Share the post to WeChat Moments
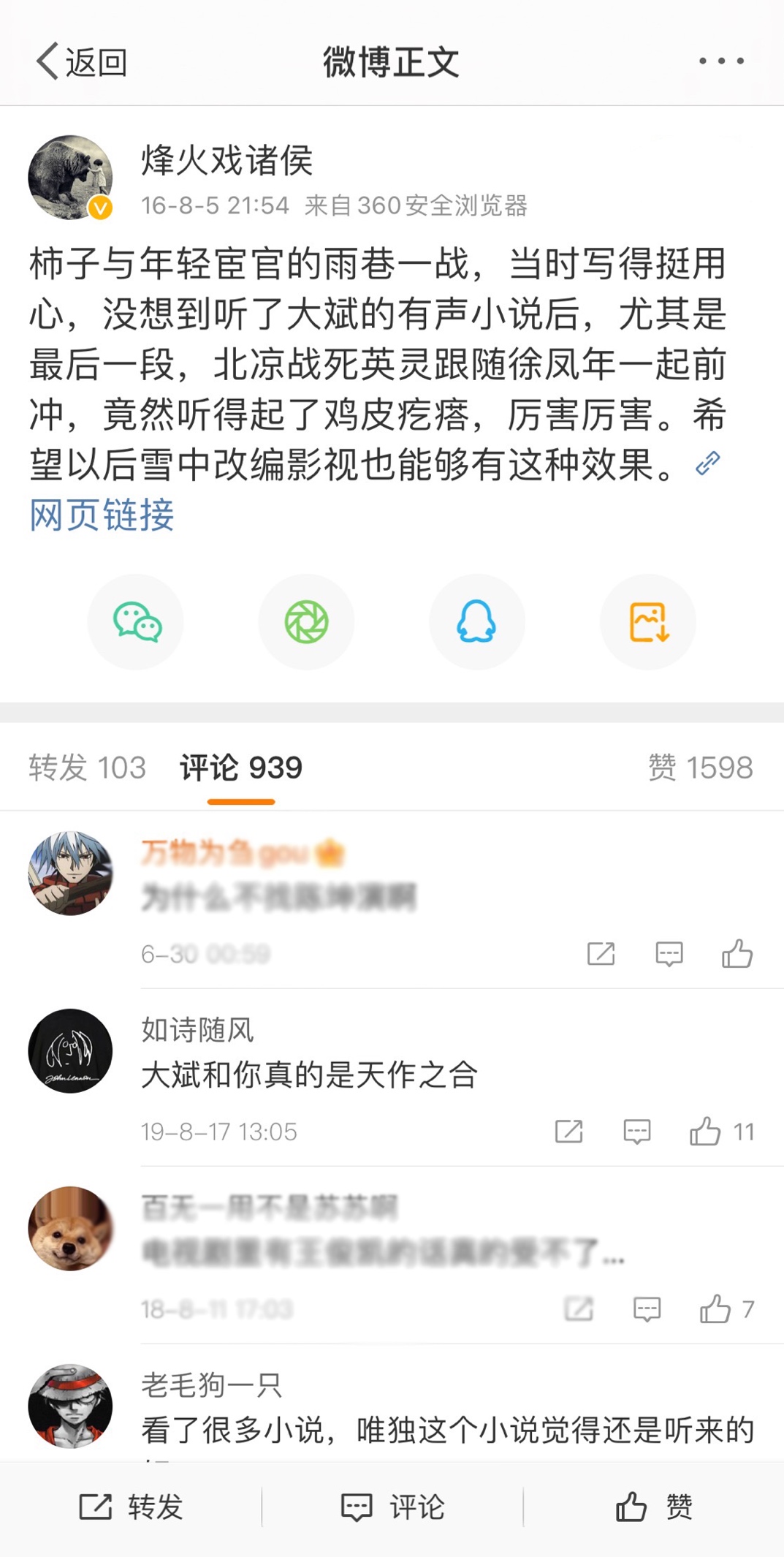This screenshot has height=1557, width=784. coord(306,622)
